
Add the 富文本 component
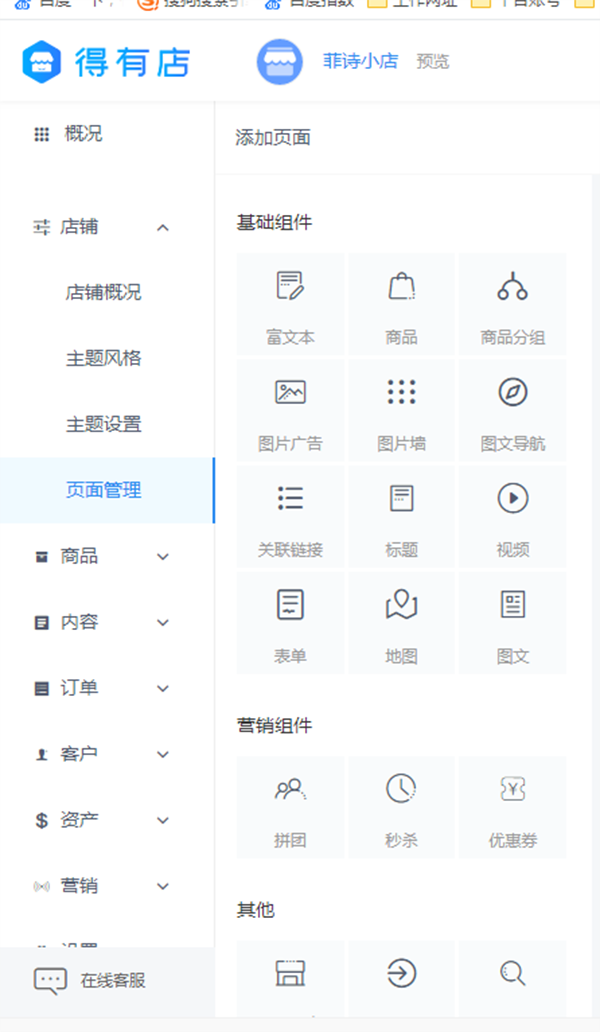[x=290, y=305]
